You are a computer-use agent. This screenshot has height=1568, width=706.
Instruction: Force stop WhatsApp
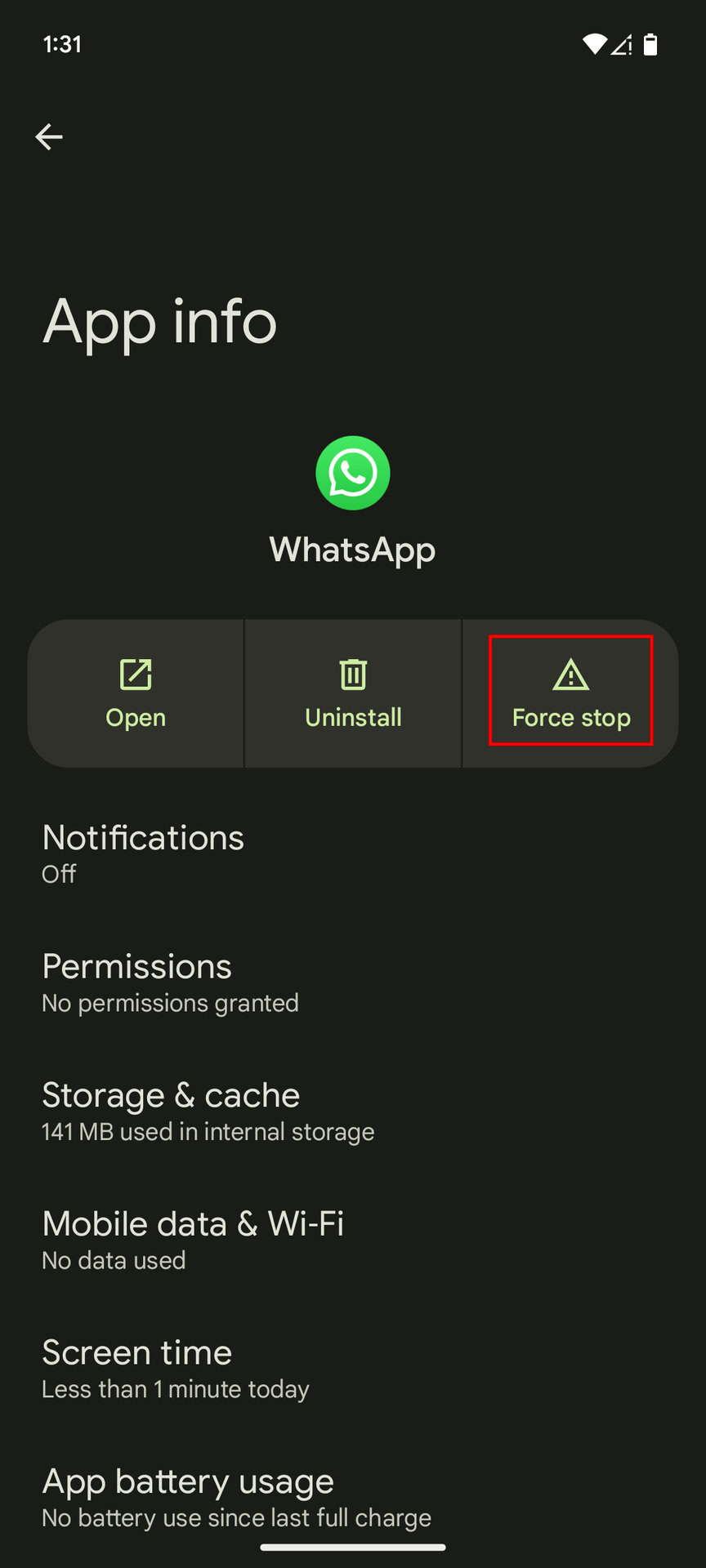point(570,693)
